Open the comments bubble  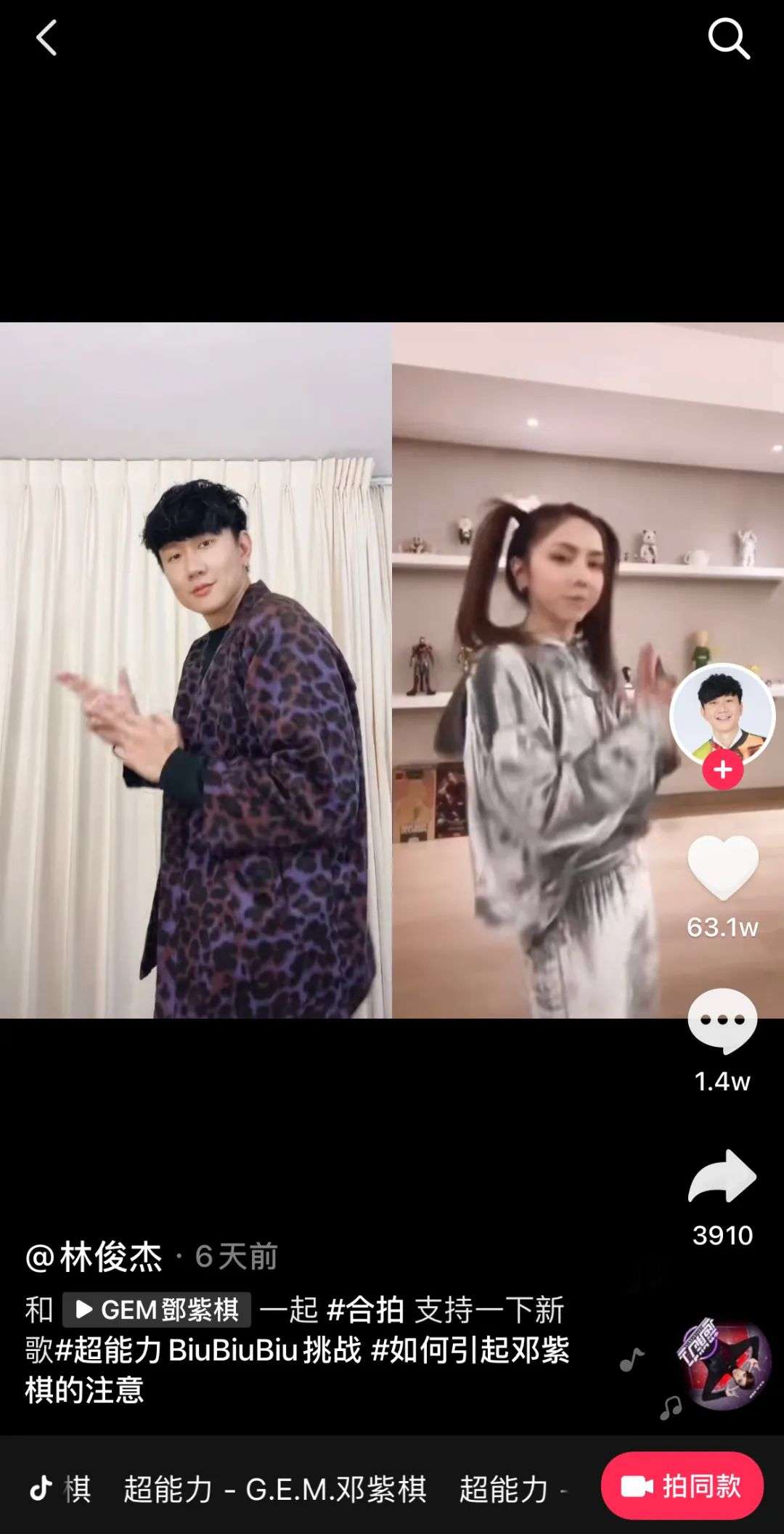click(722, 1020)
